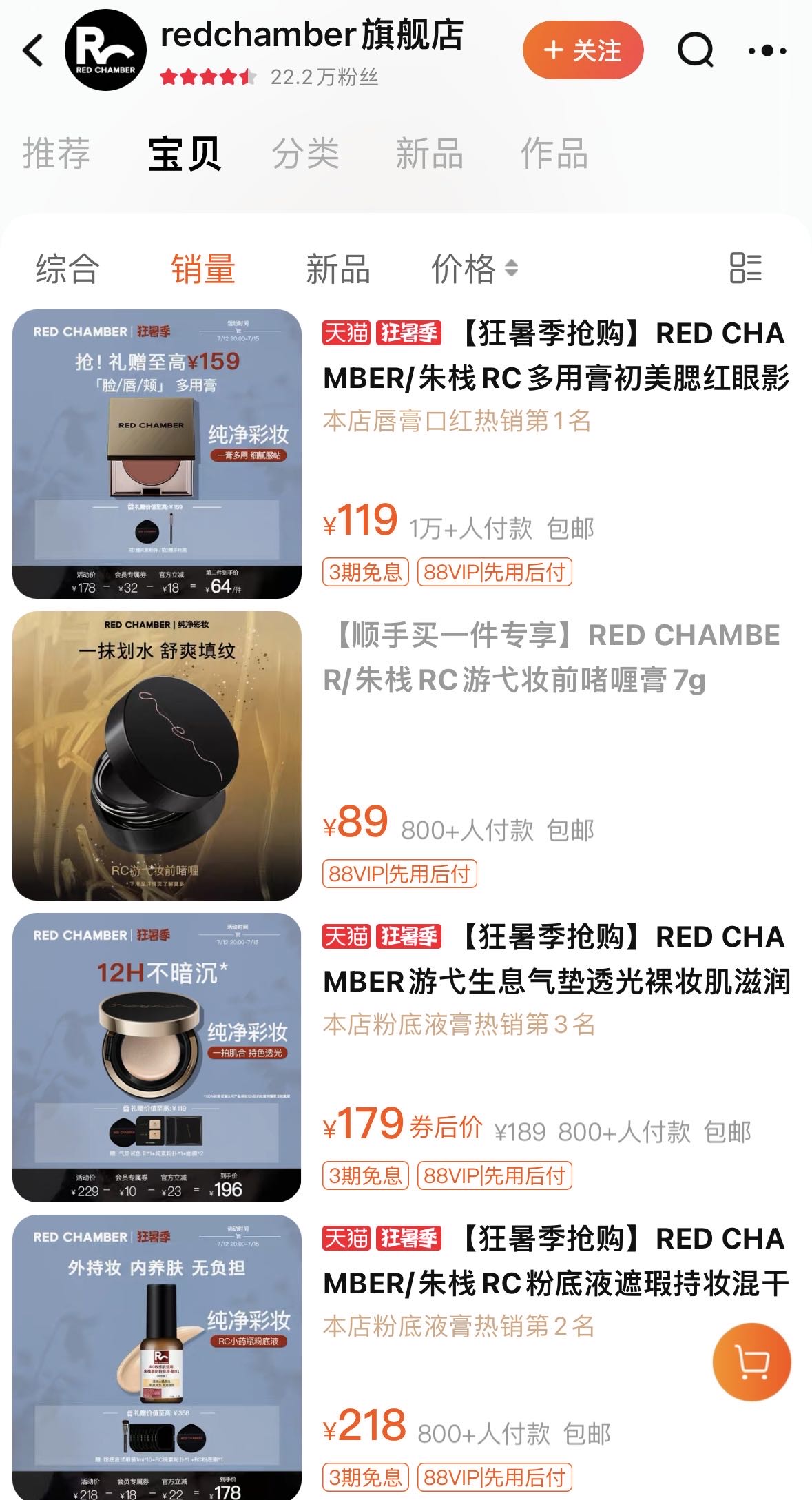Viewport: 812px width, 1500px height.
Task: Open the 游弋生息气垫 product at ¥179
Action: [555, 959]
